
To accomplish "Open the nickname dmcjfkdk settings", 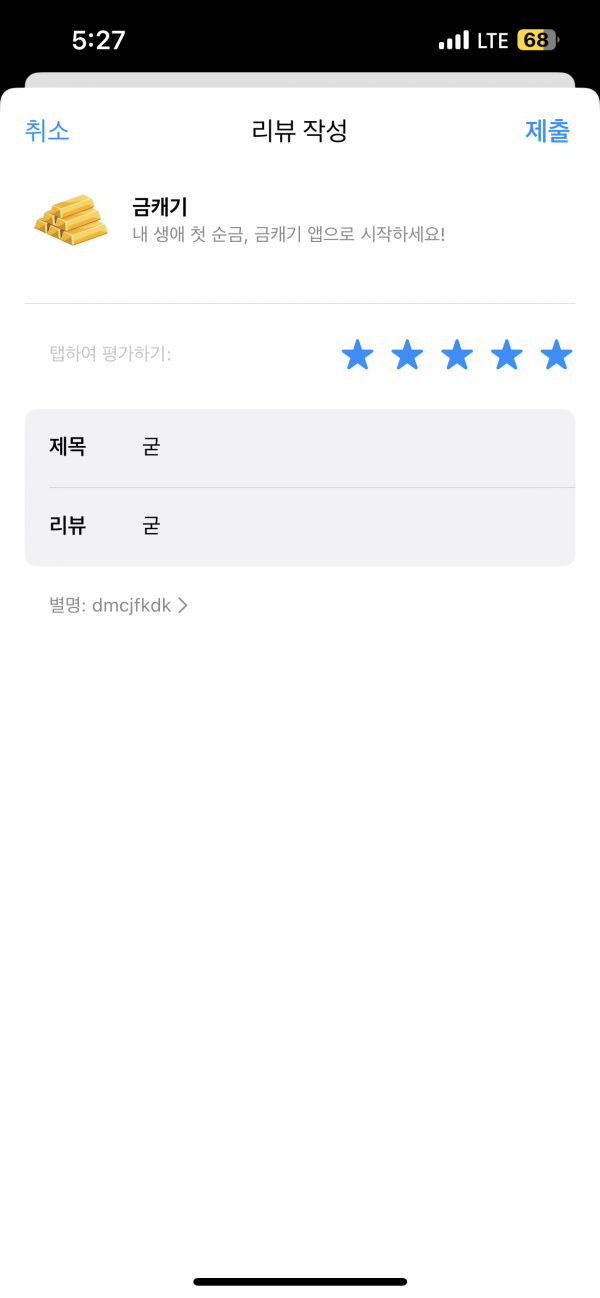I will (x=118, y=605).
